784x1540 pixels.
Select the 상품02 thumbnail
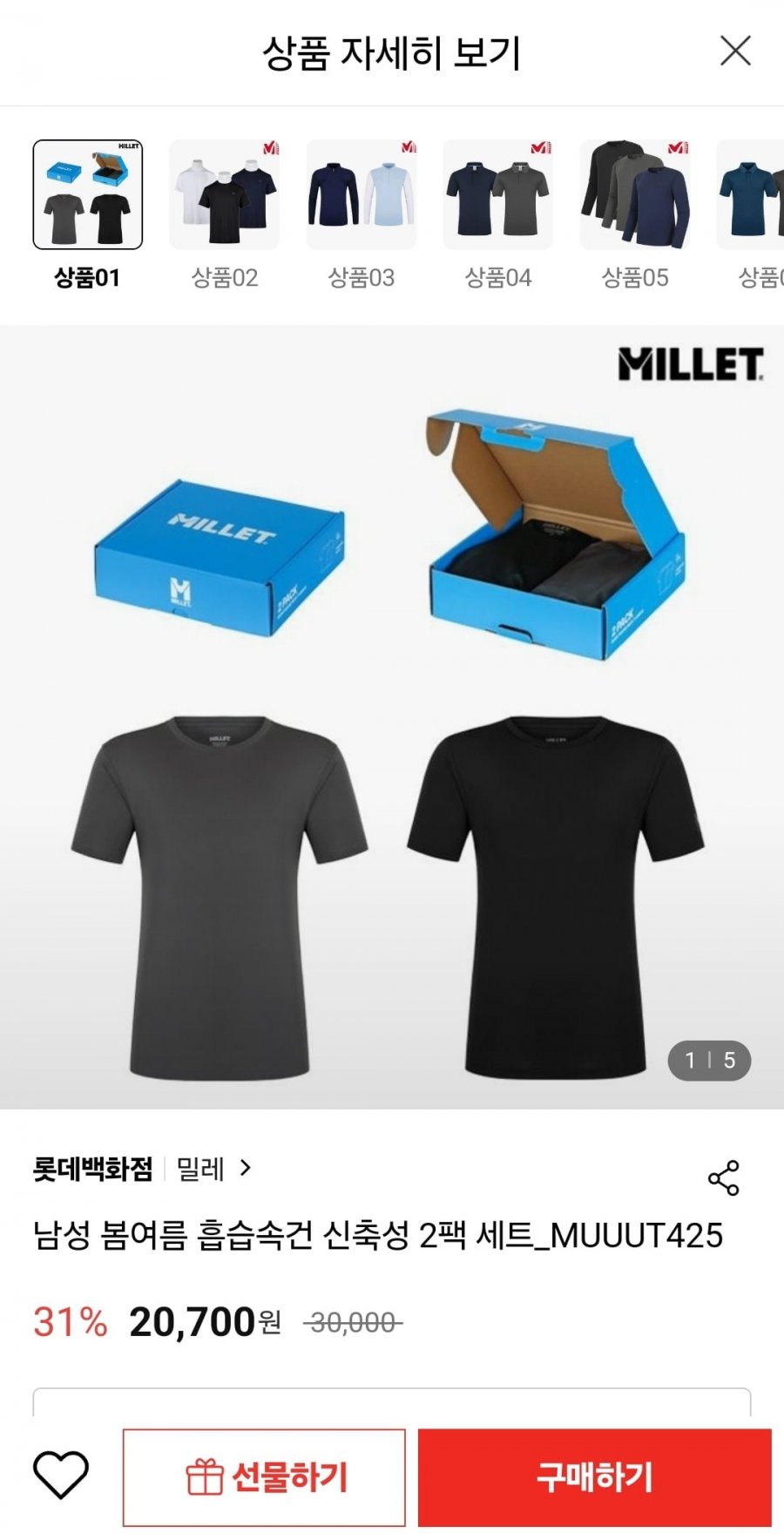(224, 195)
